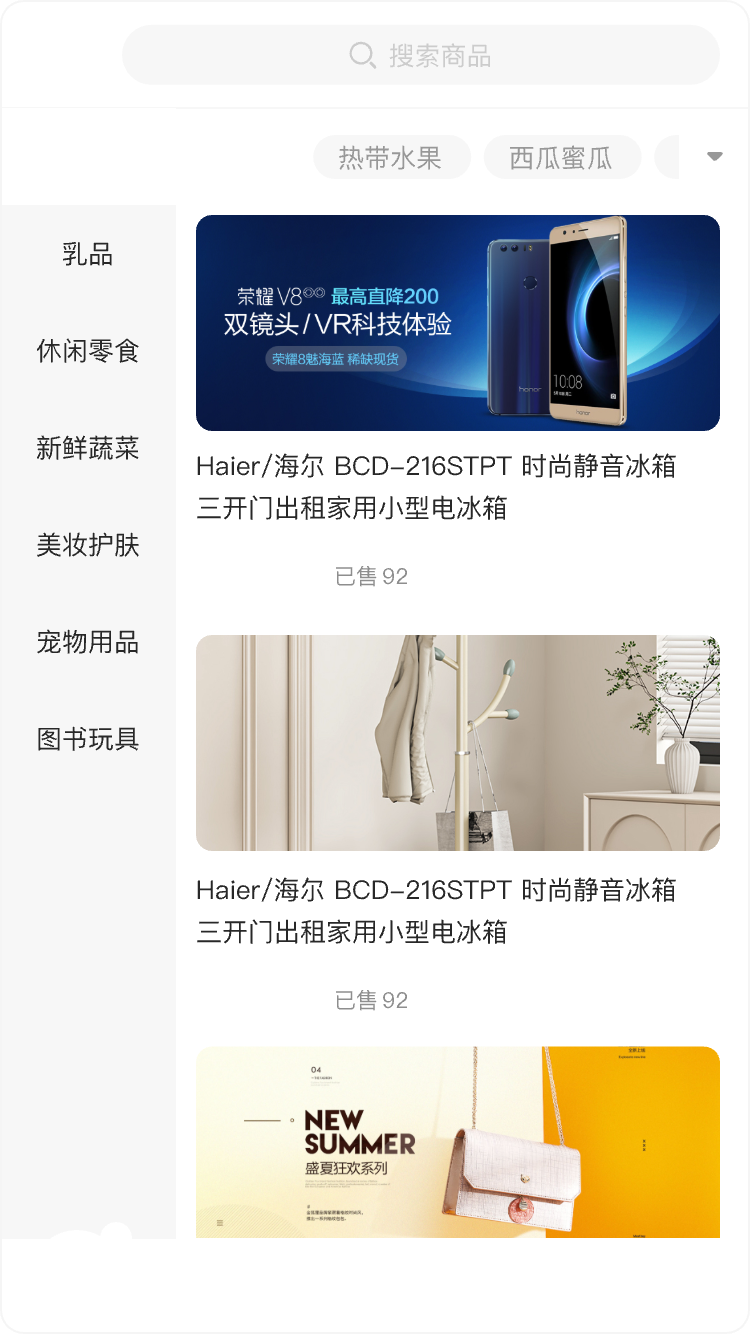Viewport: 750px width, 1334px height.
Task: Open the 搜索商品 search box
Action: [420, 55]
